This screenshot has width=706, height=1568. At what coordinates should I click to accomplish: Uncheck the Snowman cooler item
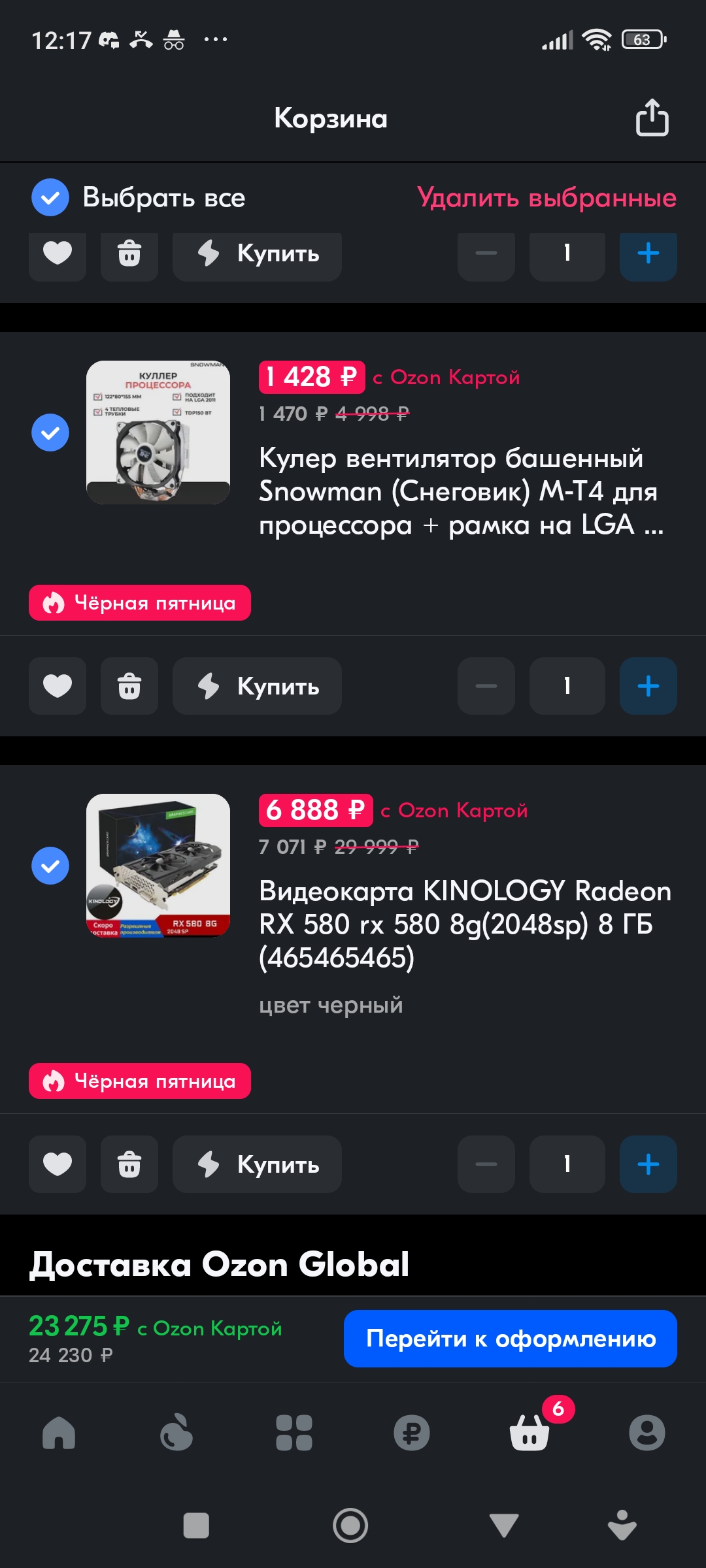(50, 433)
